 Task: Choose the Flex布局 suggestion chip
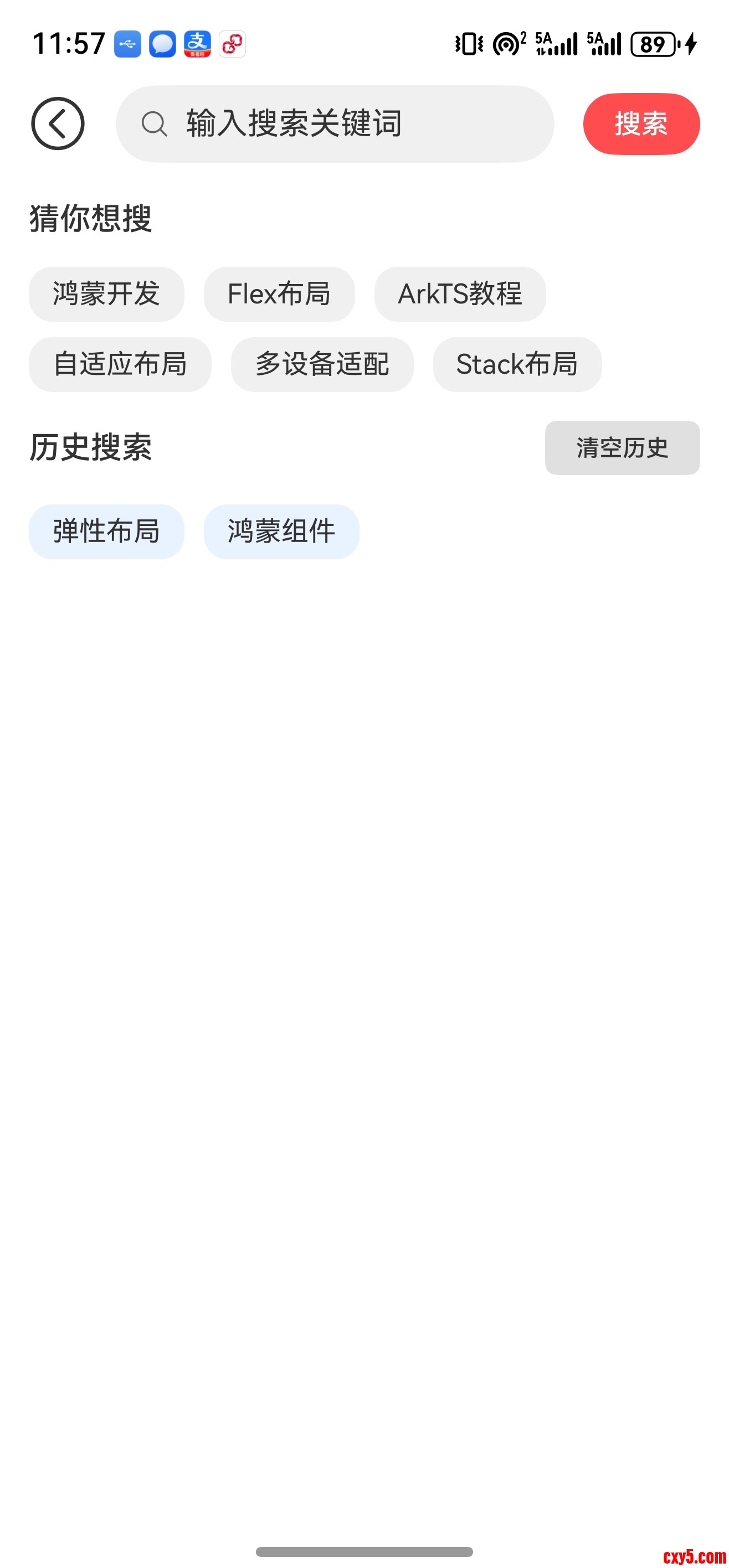[x=279, y=294]
